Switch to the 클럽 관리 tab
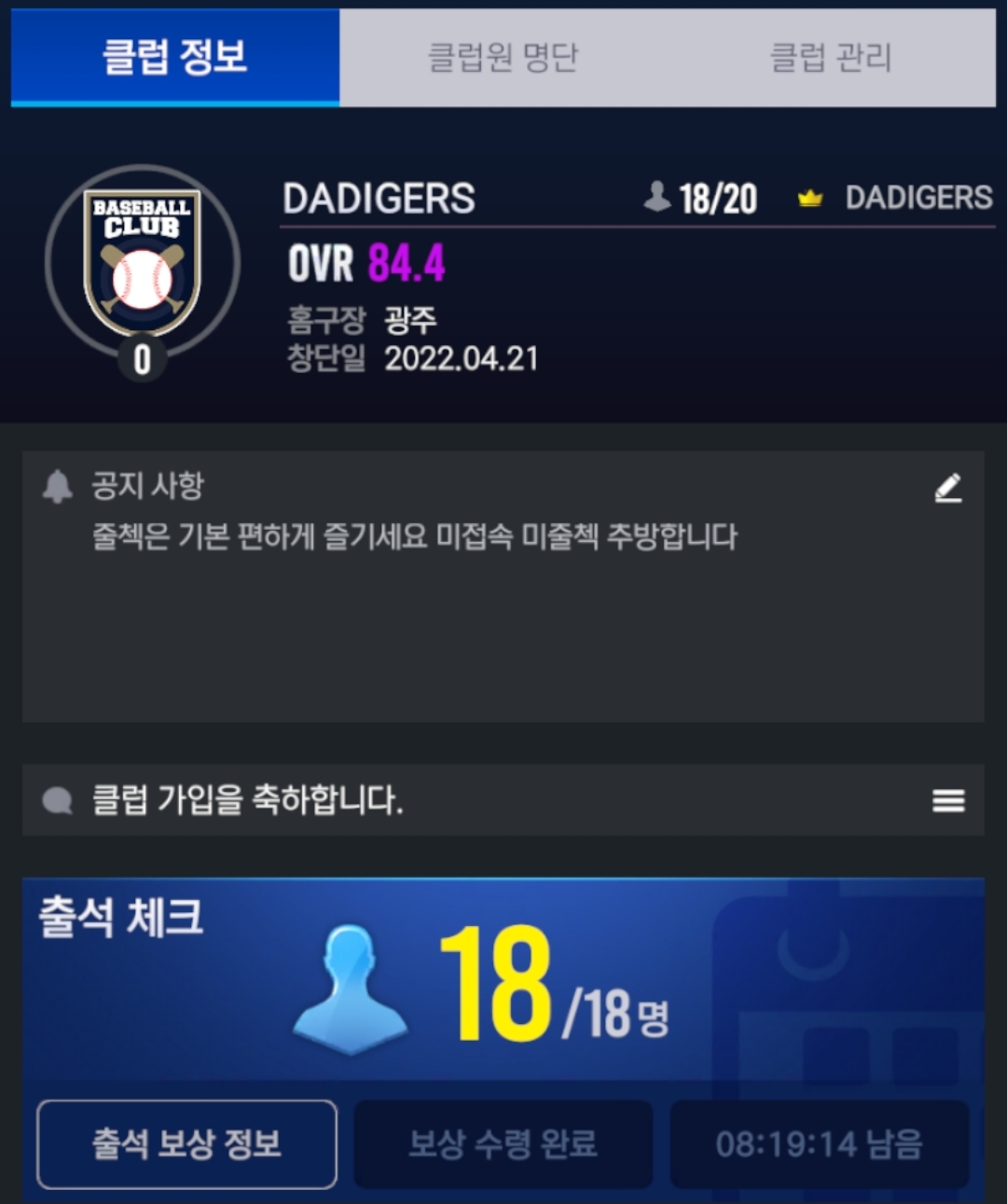 click(831, 58)
